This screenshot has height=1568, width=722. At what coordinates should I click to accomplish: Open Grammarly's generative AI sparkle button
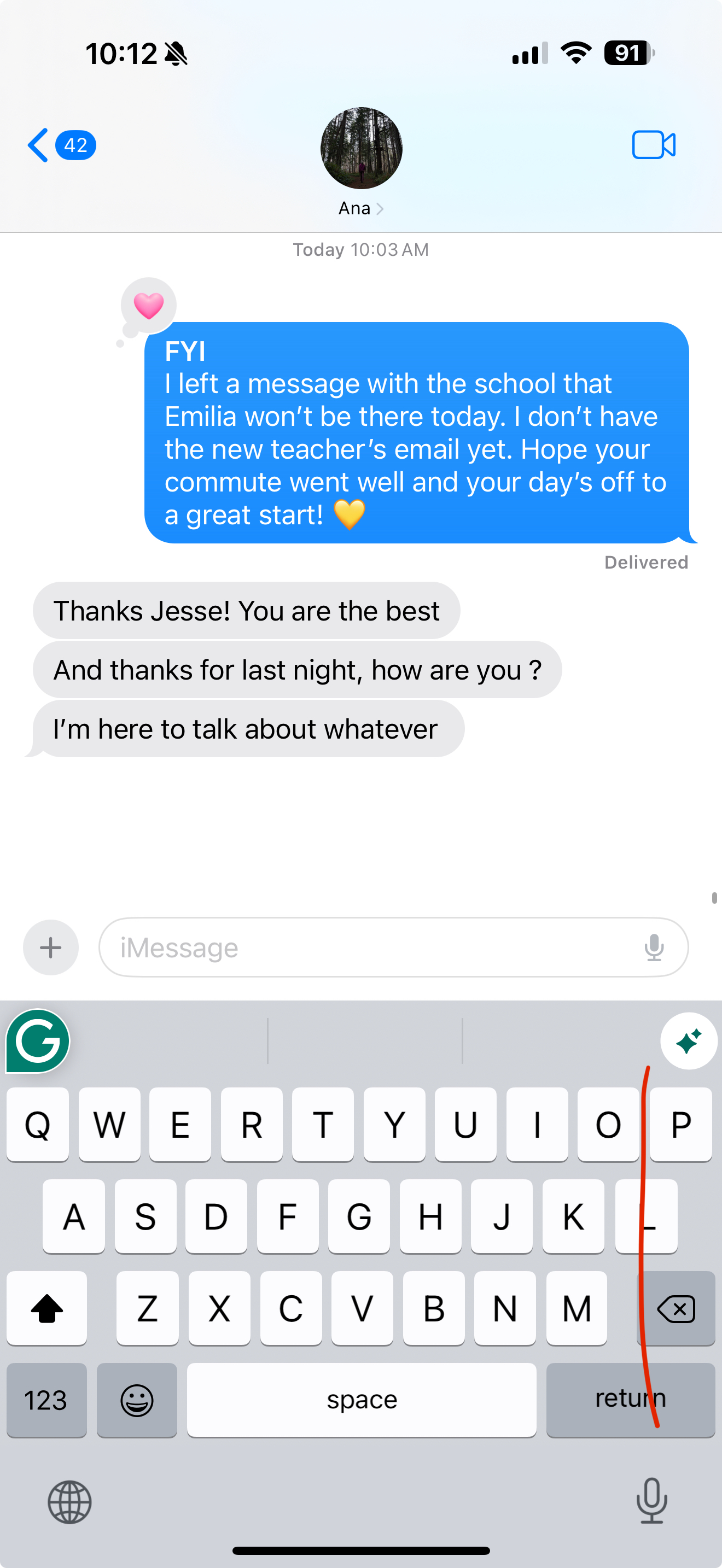coord(688,1041)
